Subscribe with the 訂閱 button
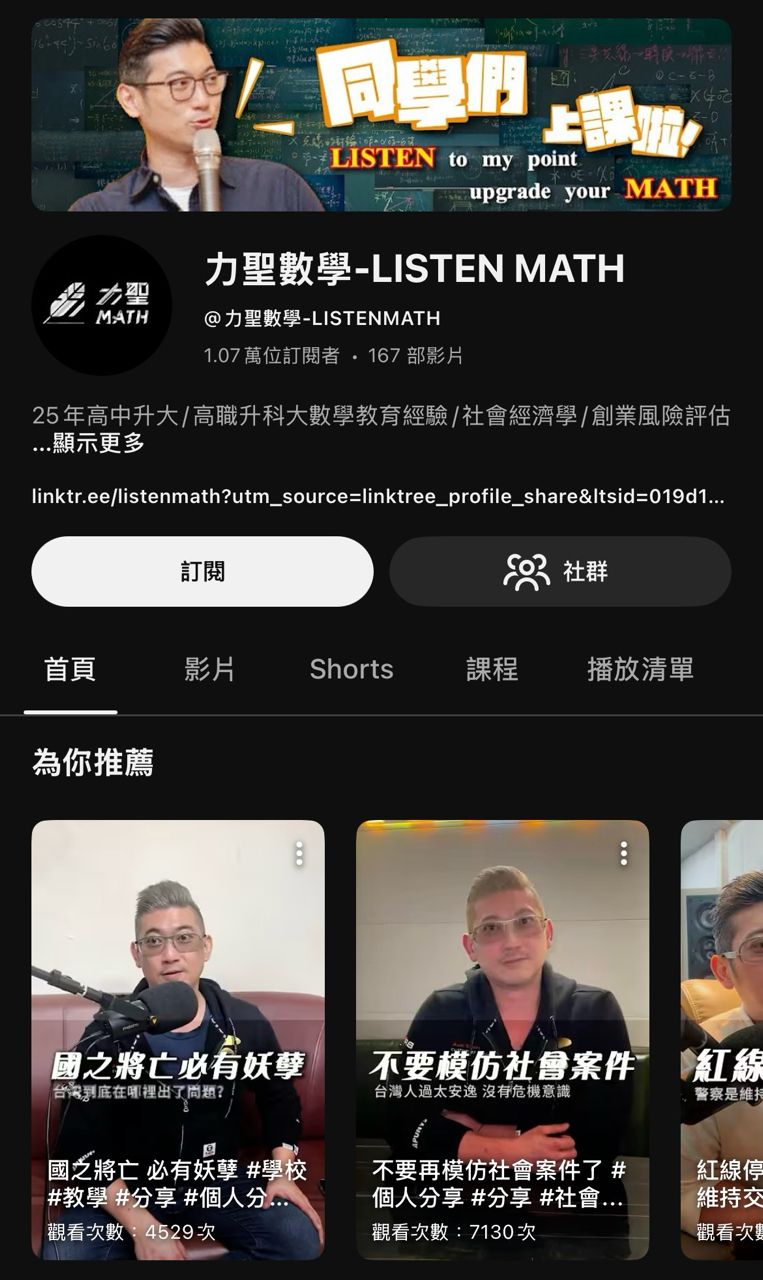The width and height of the screenshot is (763, 1280). (202, 572)
